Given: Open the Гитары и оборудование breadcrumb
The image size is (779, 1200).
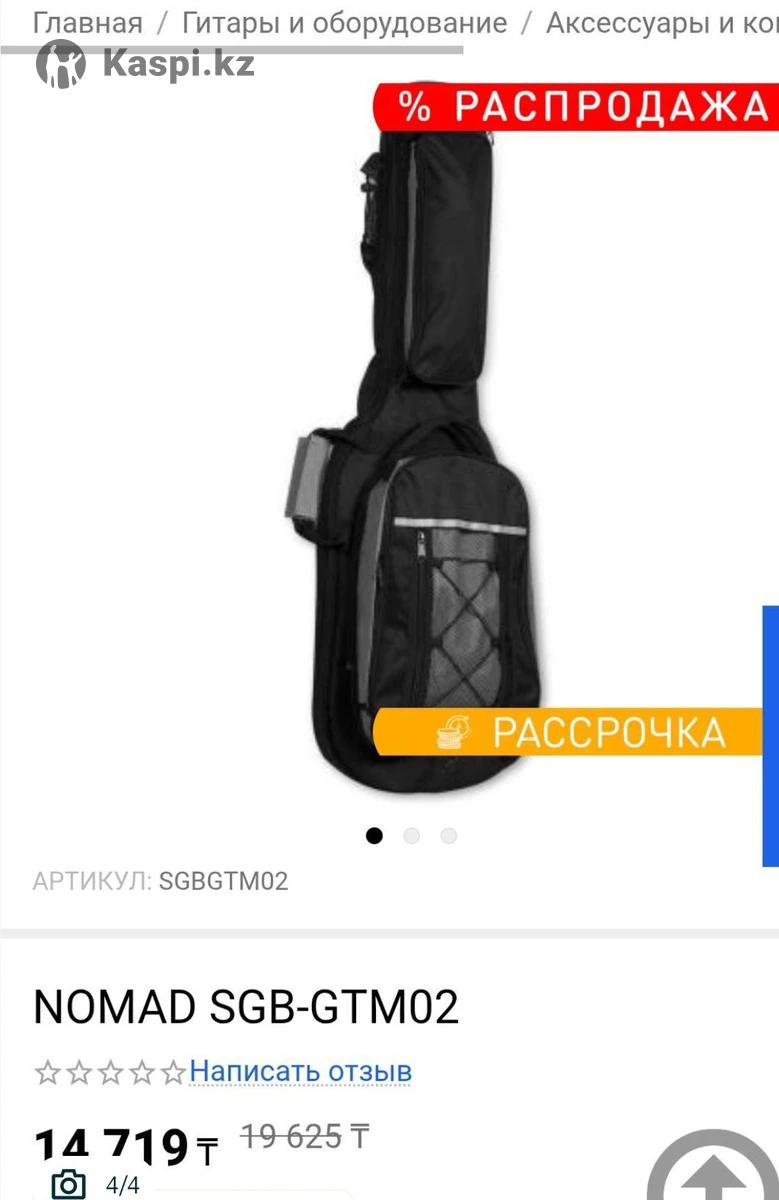Looking at the screenshot, I should [344, 23].
